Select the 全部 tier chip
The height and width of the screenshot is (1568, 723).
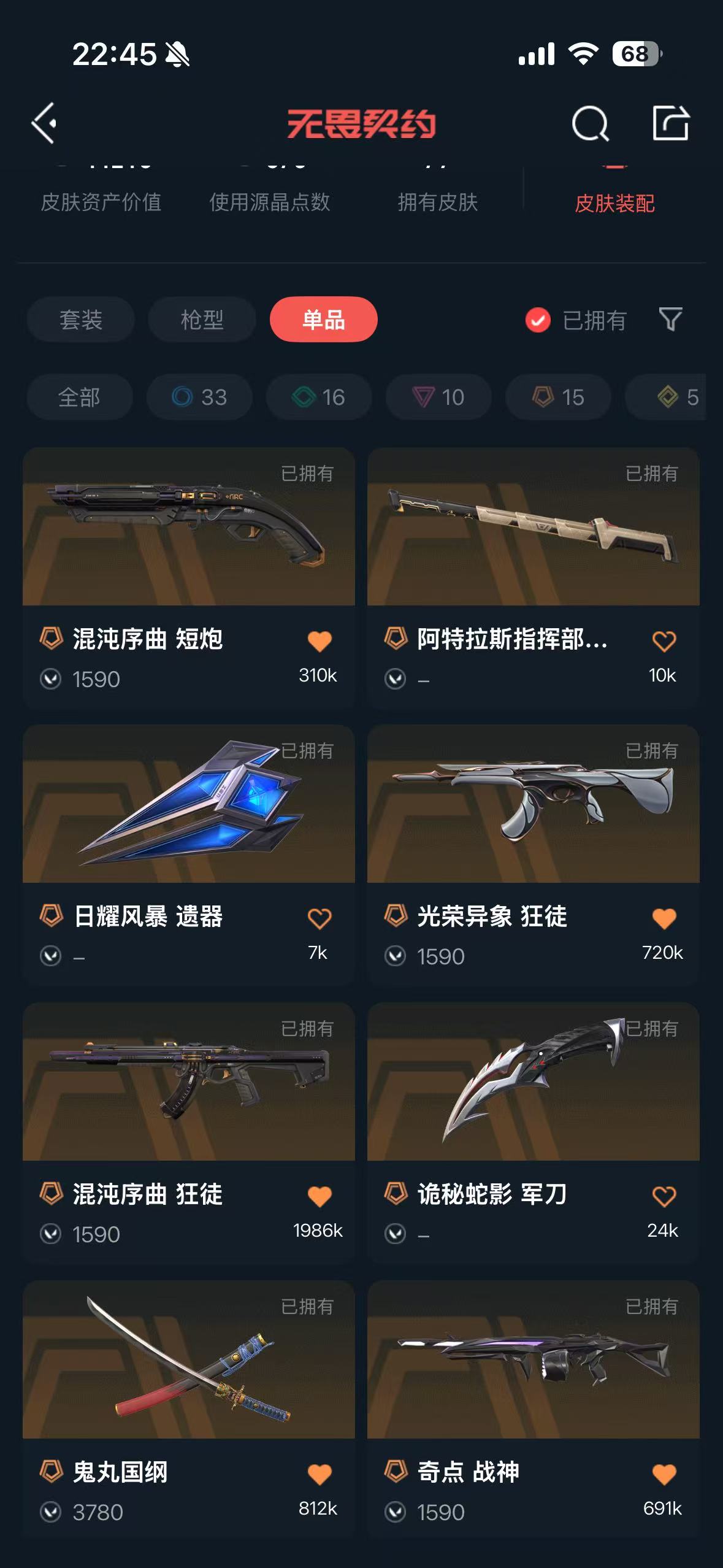(x=79, y=397)
